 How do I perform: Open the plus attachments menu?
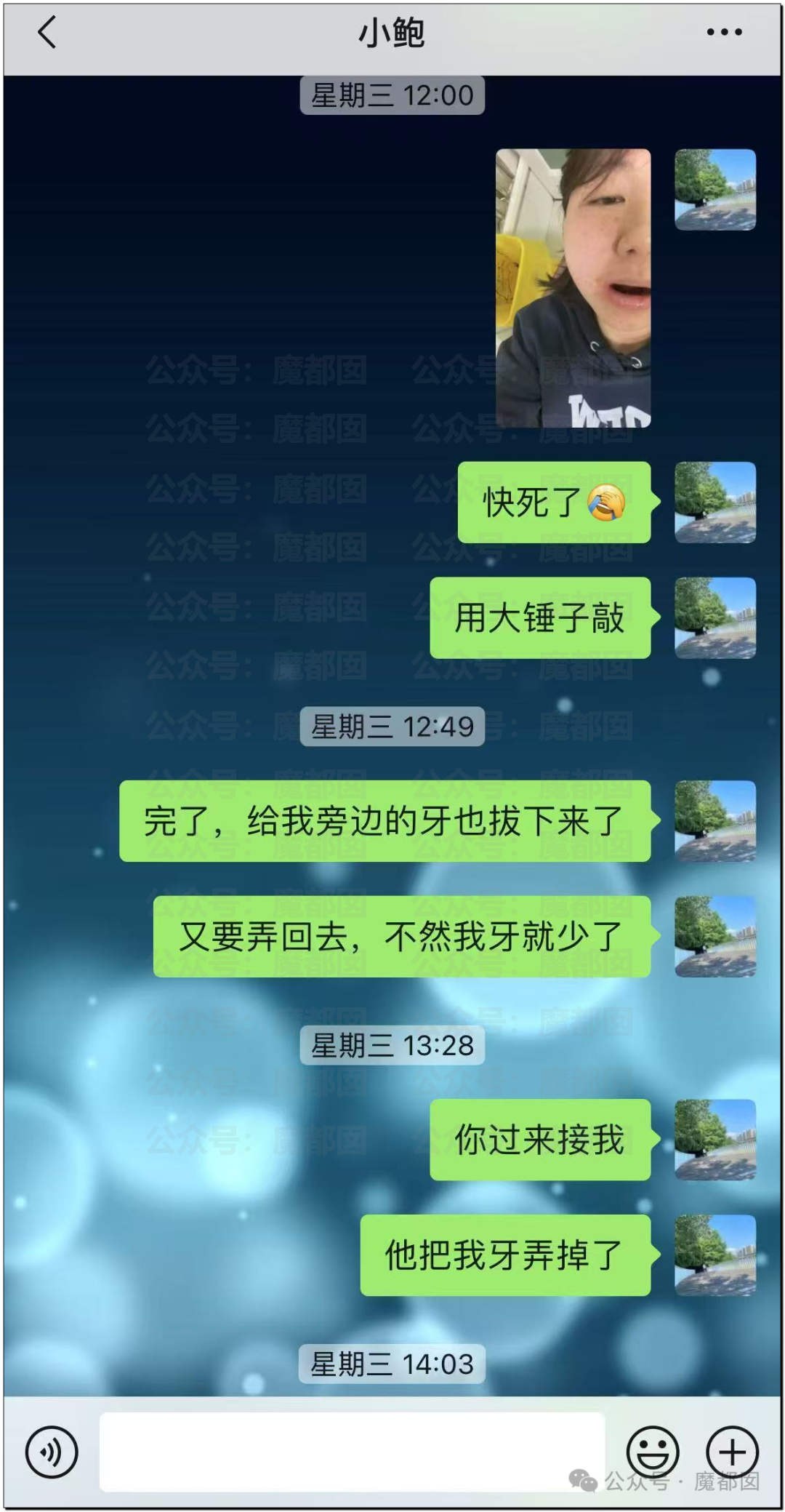[732, 1452]
